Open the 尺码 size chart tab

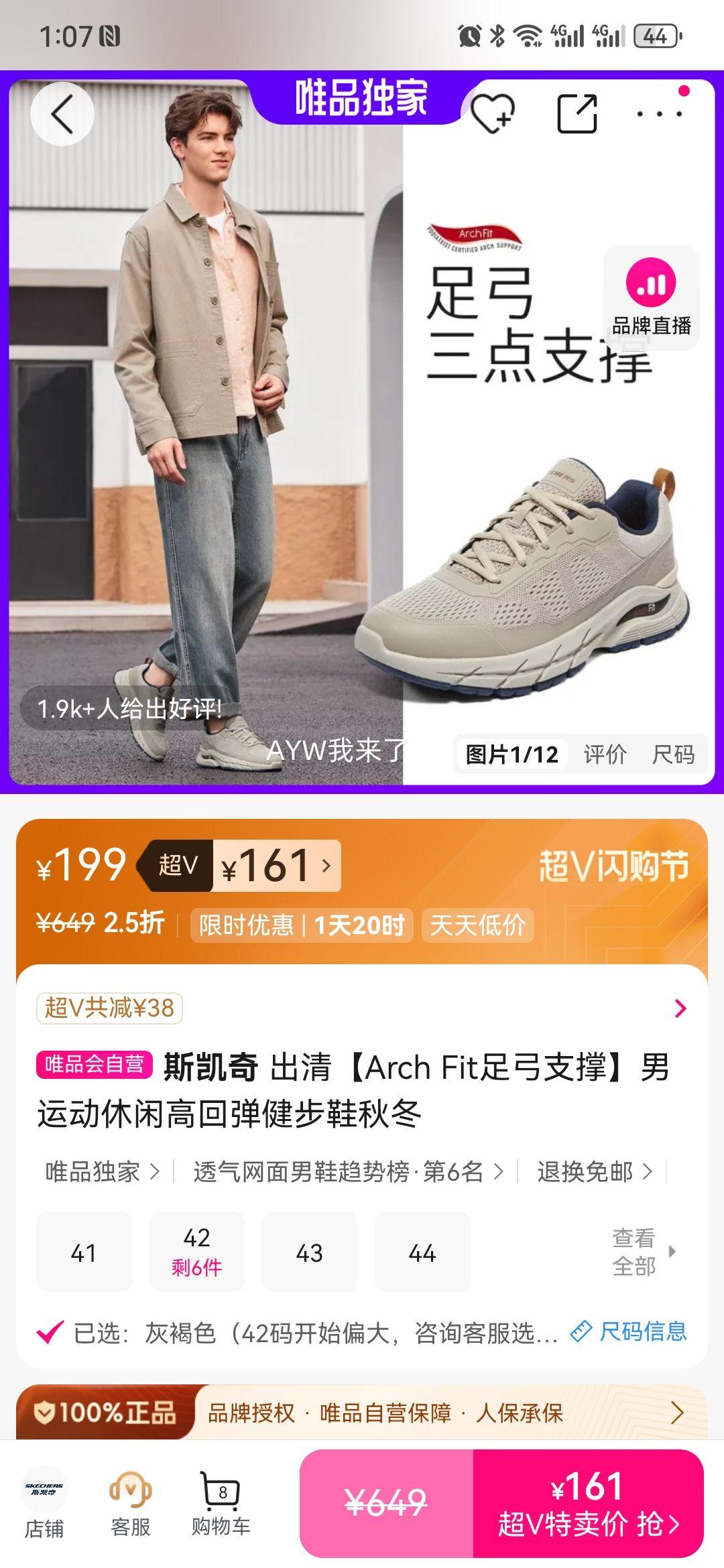pos(673,753)
